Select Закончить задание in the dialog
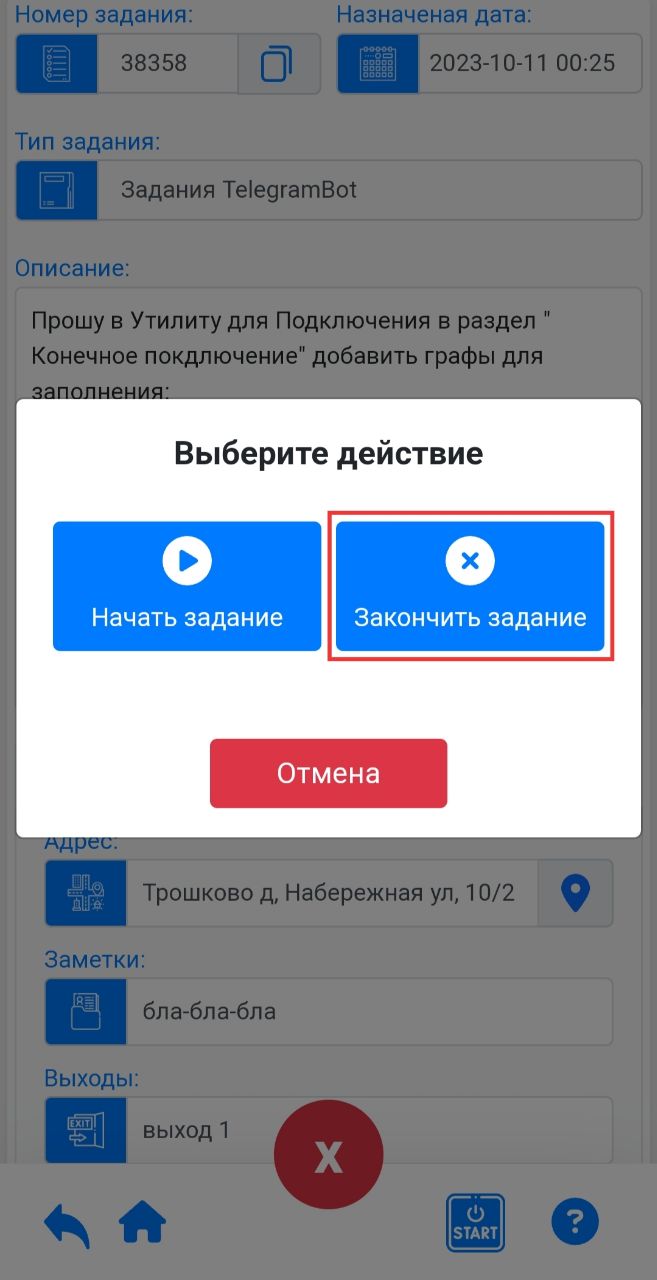Viewport: 657px width, 1280px height. tap(470, 586)
